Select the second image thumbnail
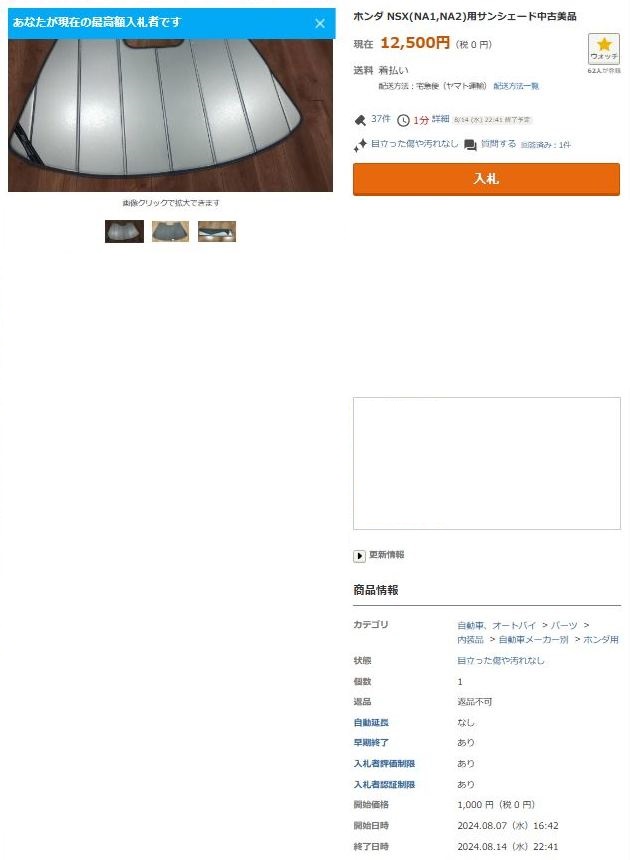This screenshot has height=860, width=630. pos(170,231)
